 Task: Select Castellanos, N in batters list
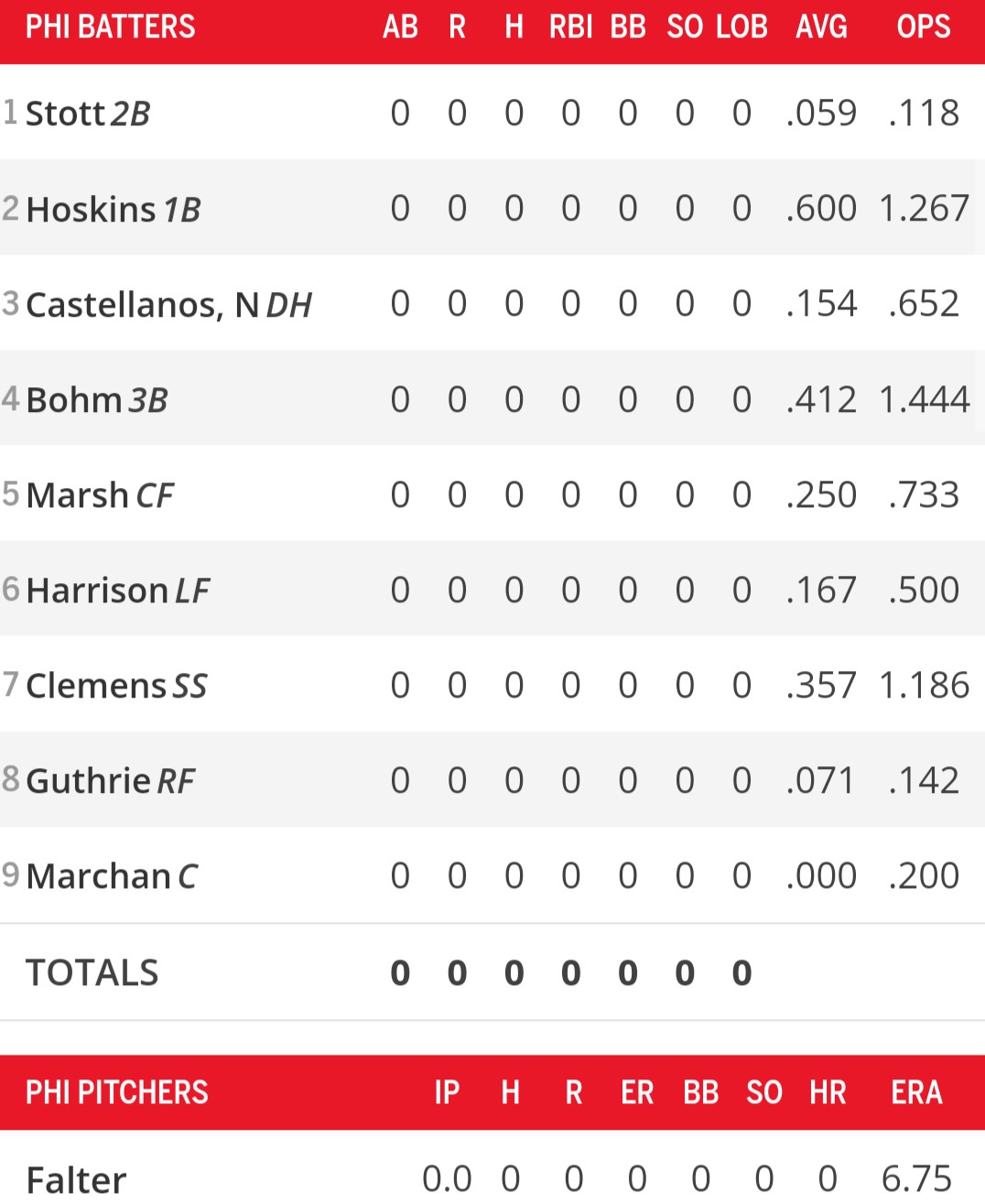pyautogui.click(x=142, y=305)
